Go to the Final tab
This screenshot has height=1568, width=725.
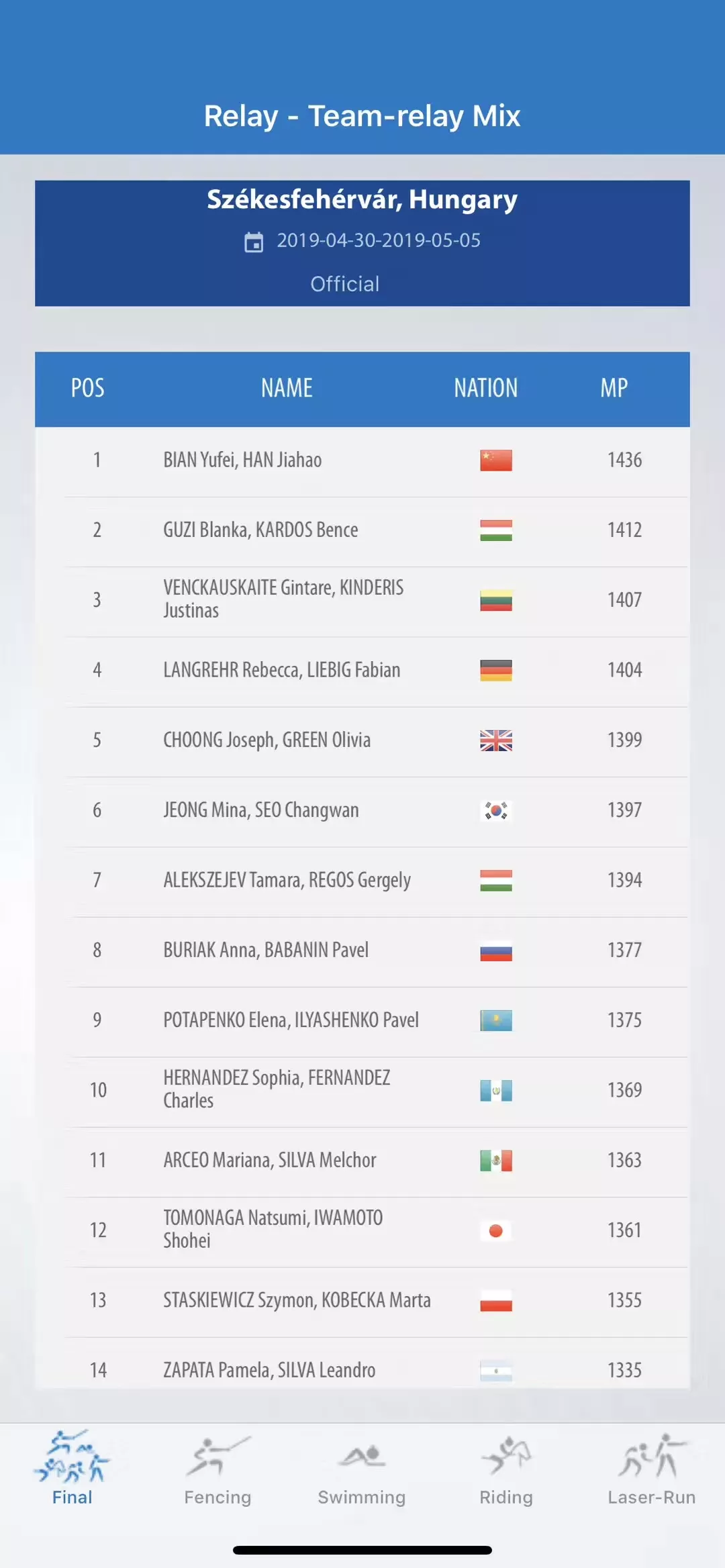click(x=72, y=1470)
